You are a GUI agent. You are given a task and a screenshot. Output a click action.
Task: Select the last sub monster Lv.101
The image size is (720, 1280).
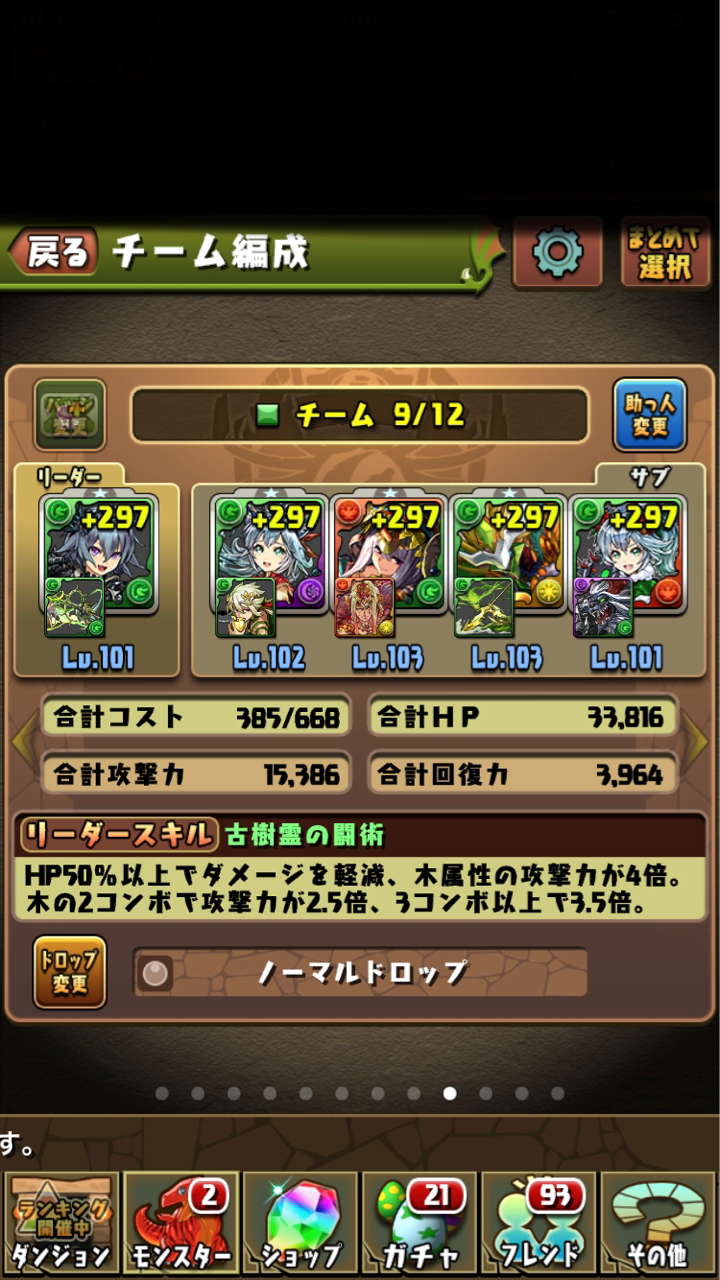point(626,567)
